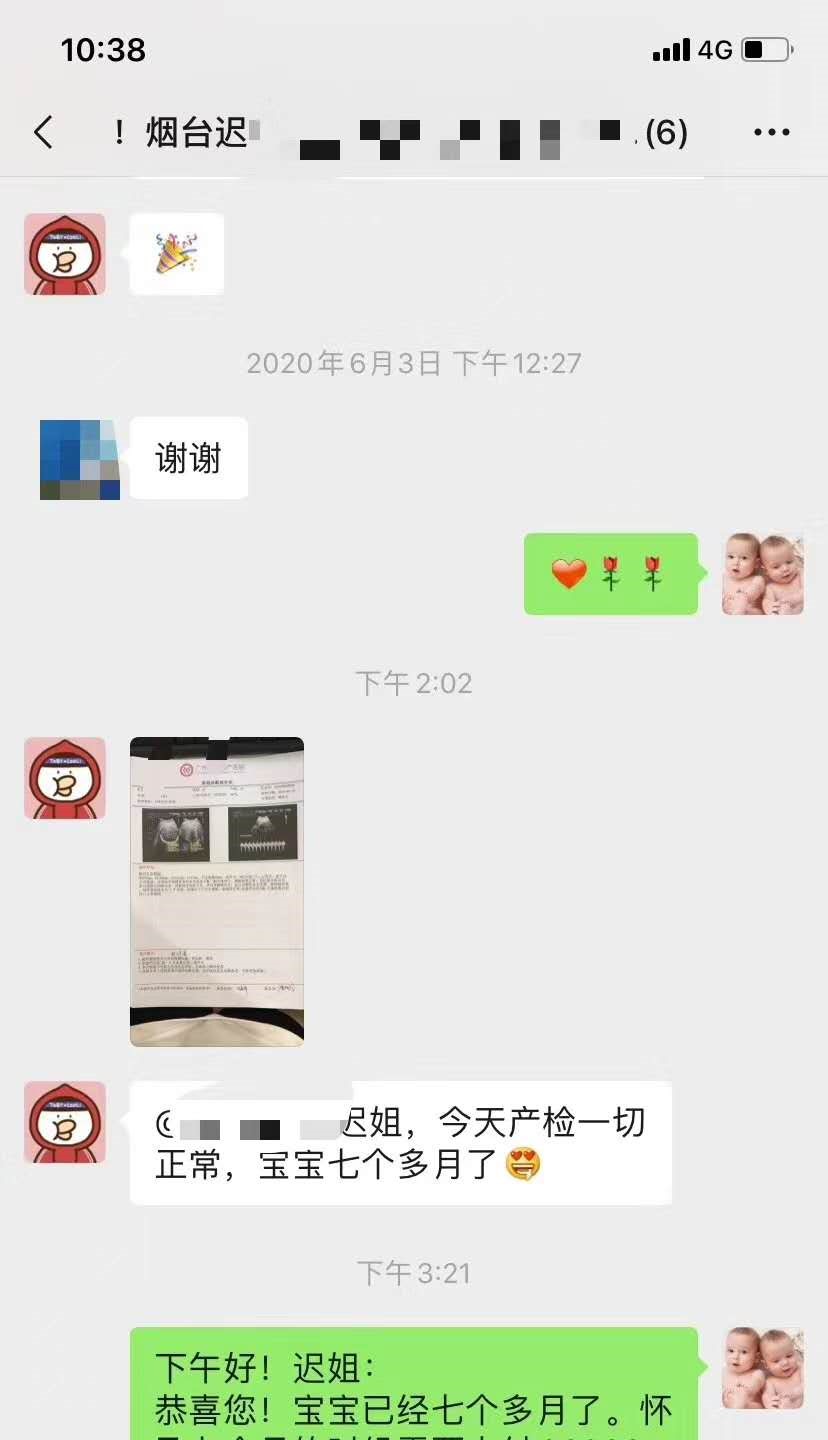Tap the avatar beside the 今天产检一切正常 message
828x1440 pixels.
pyautogui.click(x=65, y=1122)
